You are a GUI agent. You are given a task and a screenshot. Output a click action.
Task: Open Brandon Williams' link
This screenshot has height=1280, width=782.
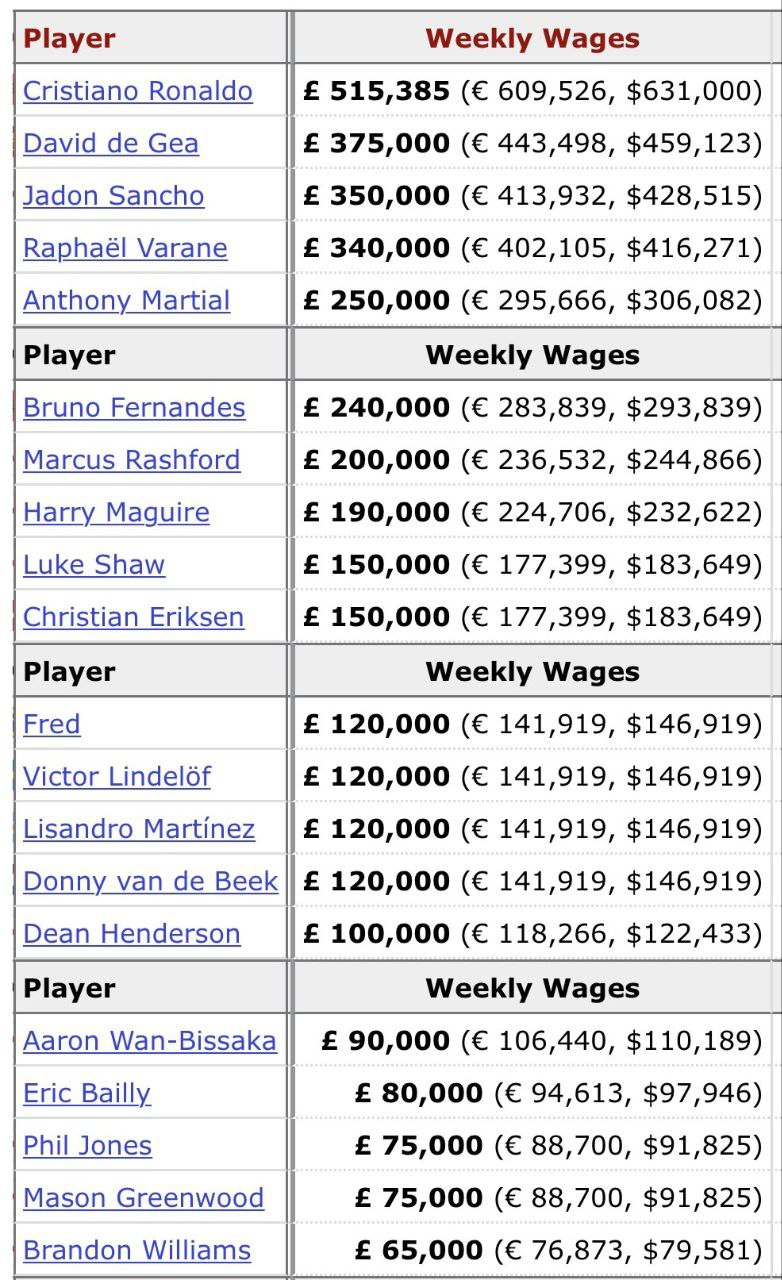point(137,1250)
